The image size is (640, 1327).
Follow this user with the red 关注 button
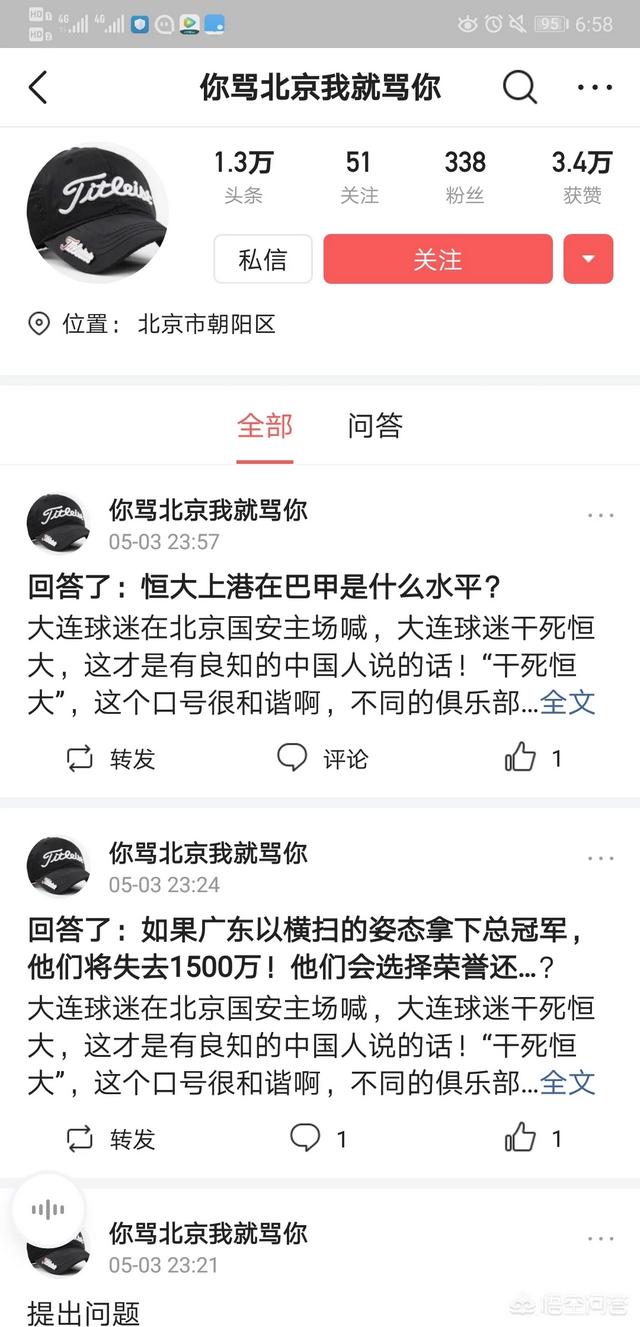[x=438, y=259]
